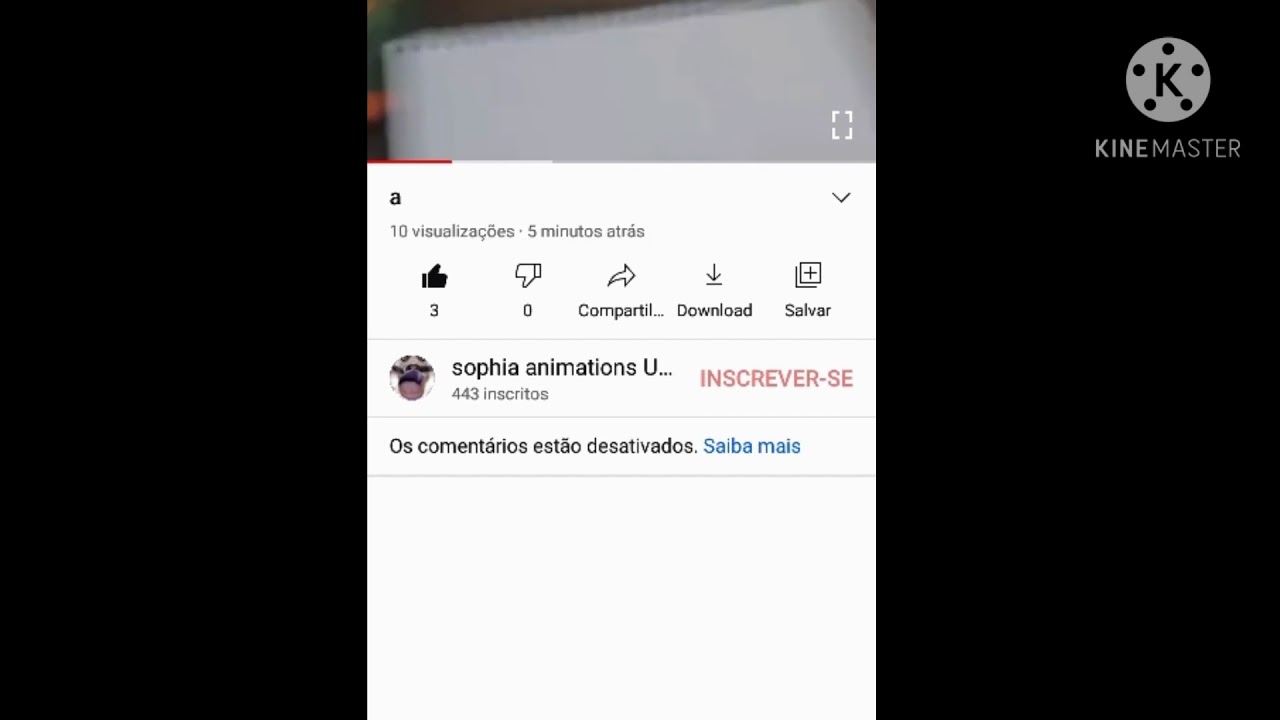Image resolution: width=1280 pixels, height=720 pixels.
Task: Open the Saiba mais link
Action: [752, 446]
